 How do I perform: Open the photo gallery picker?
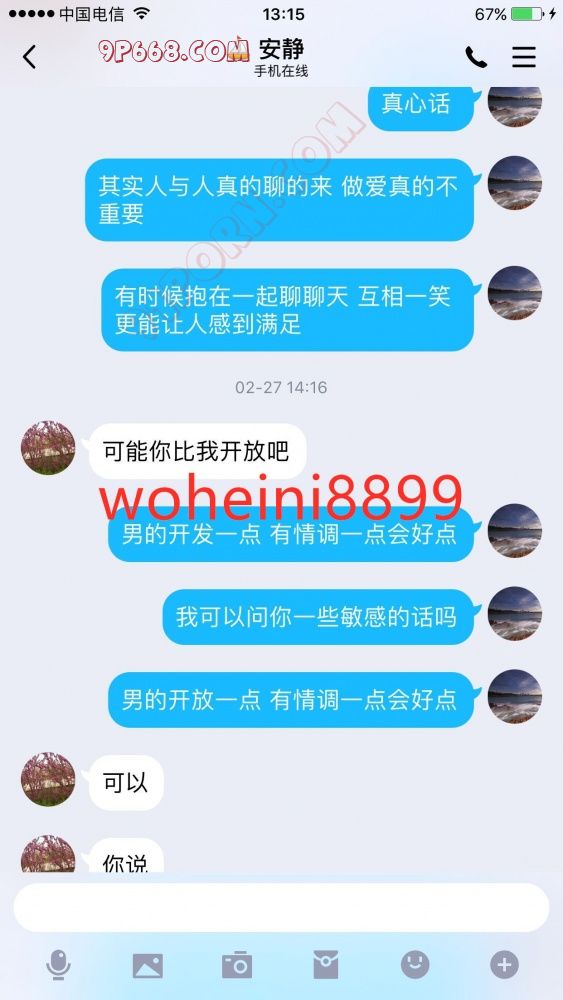[x=147, y=966]
